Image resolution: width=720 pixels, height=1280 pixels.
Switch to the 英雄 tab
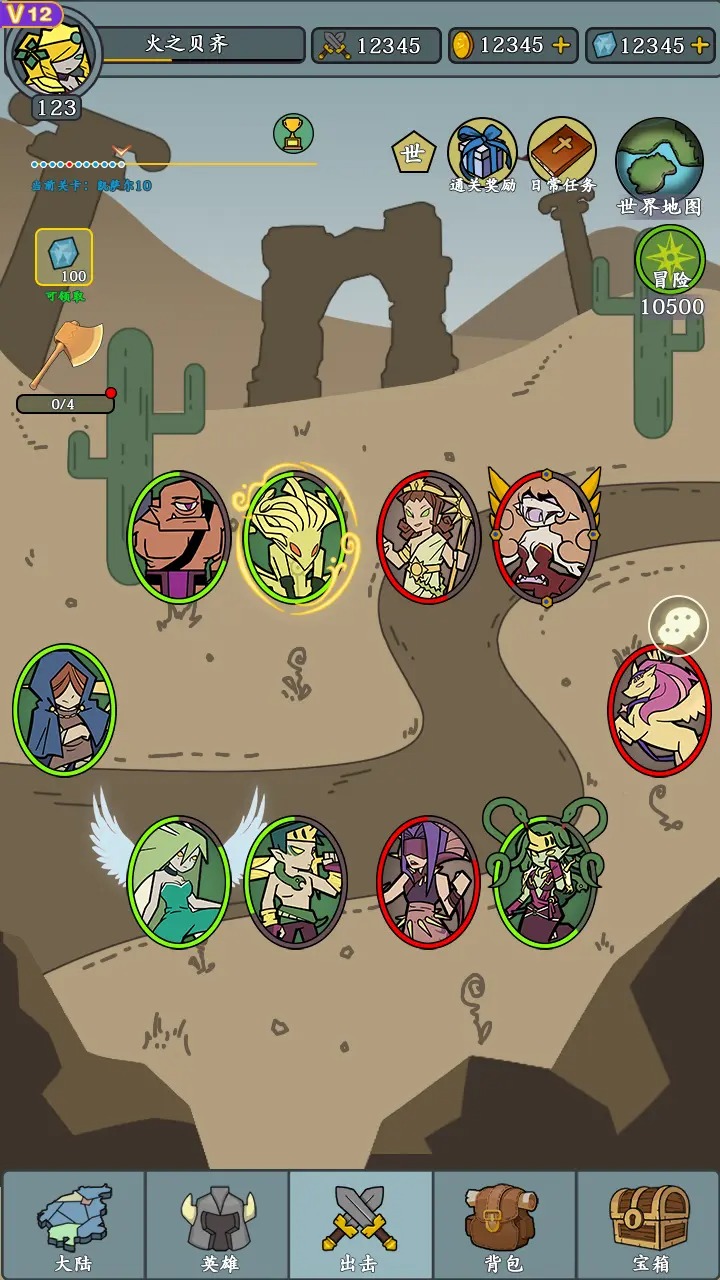point(218,1225)
